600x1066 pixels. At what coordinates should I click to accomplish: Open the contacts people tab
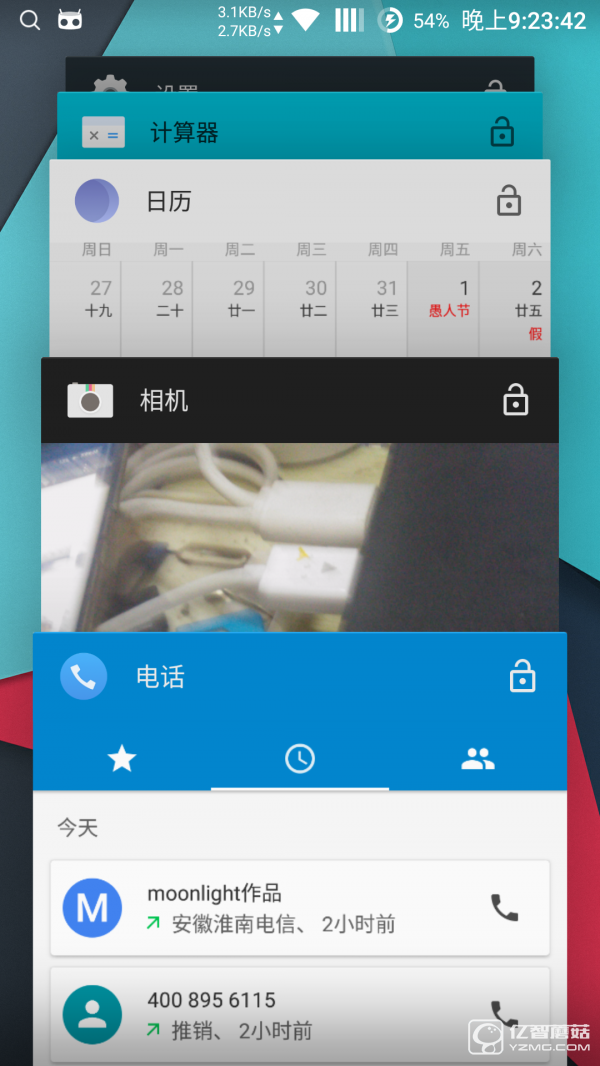pos(478,759)
